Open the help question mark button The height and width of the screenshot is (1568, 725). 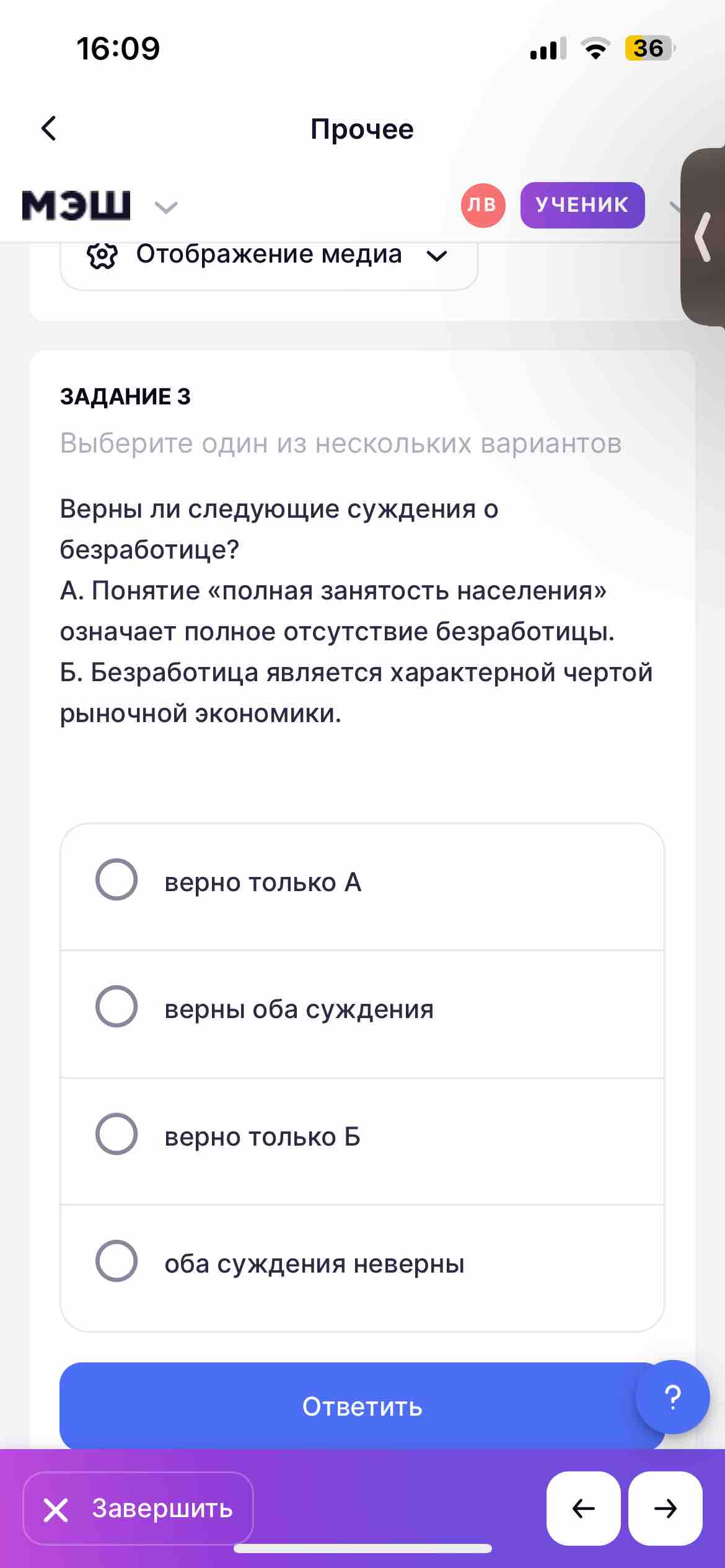tap(673, 1397)
